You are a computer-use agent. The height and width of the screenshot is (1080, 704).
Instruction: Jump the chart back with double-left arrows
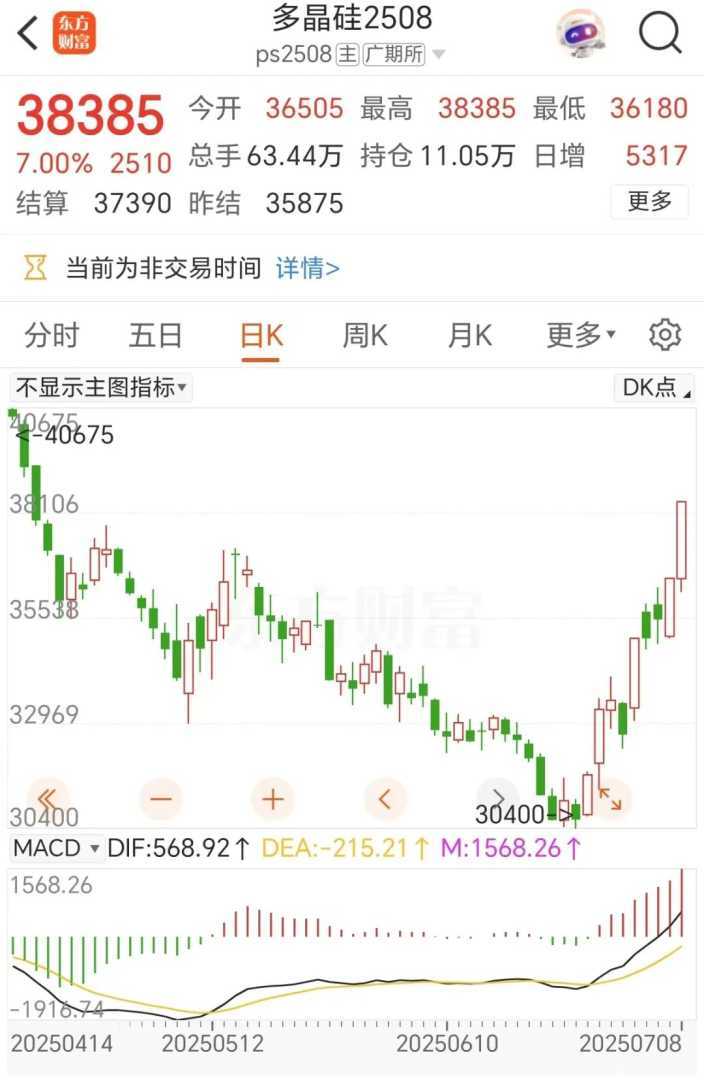48,798
